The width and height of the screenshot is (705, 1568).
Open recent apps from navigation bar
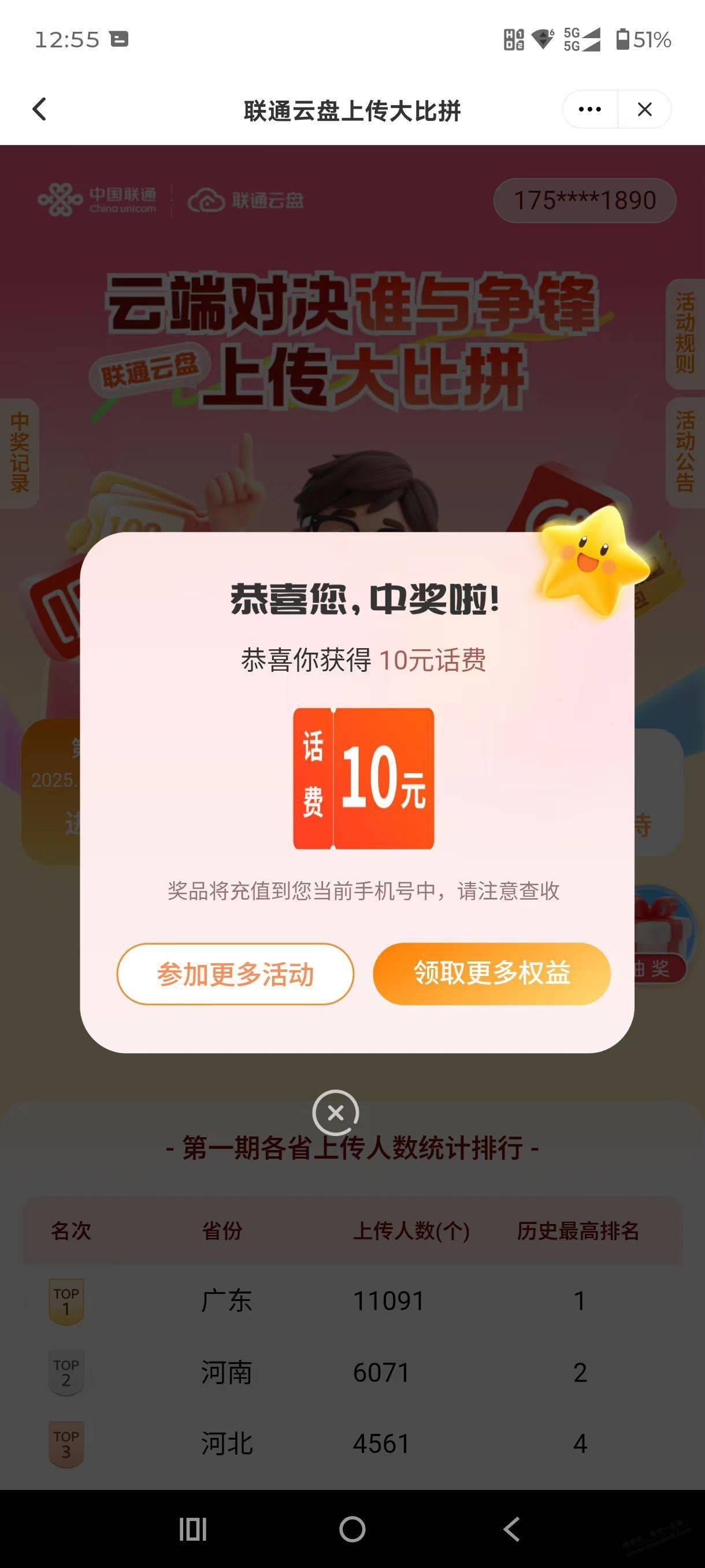pyautogui.click(x=193, y=1529)
